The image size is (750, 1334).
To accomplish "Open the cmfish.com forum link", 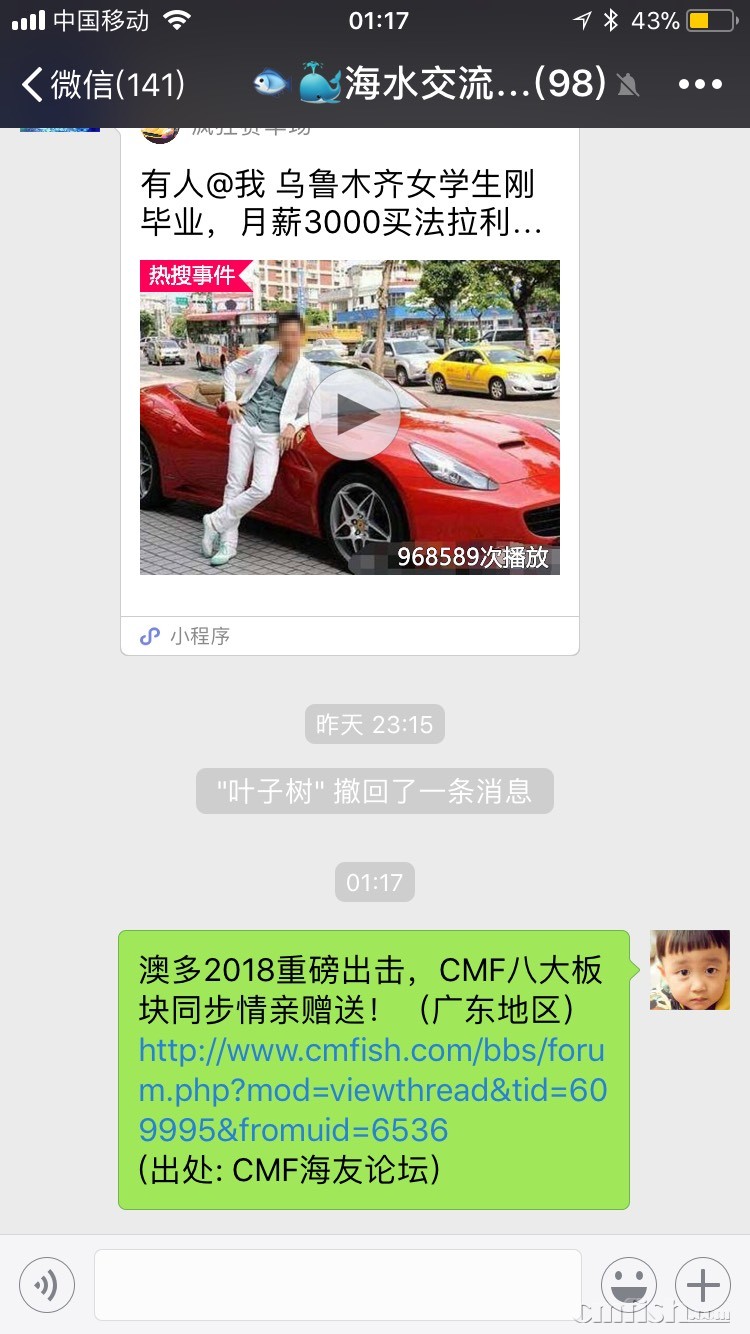I will pos(372,1090).
